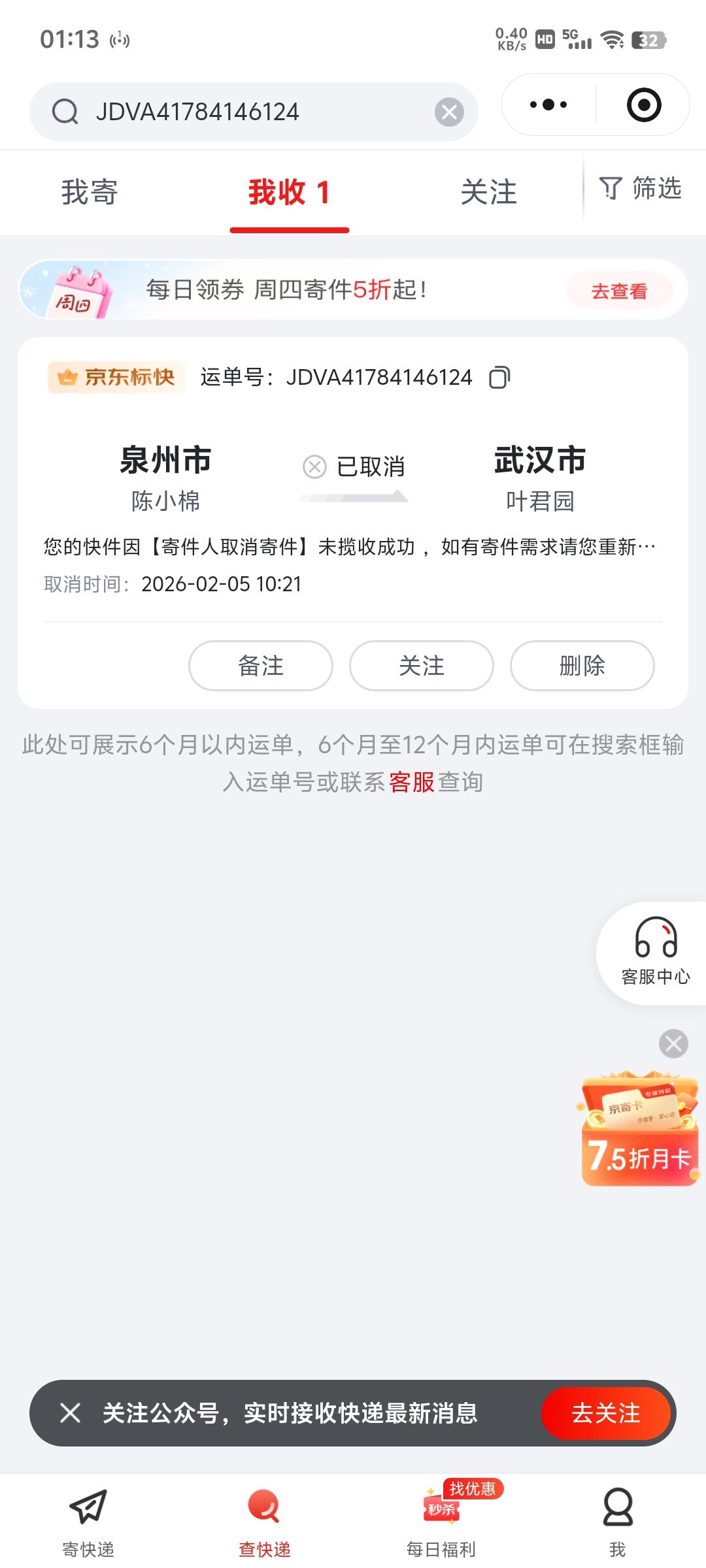Delete the cancelled shipment record
Image resolution: width=706 pixels, height=1568 pixels.
coord(582,666)
